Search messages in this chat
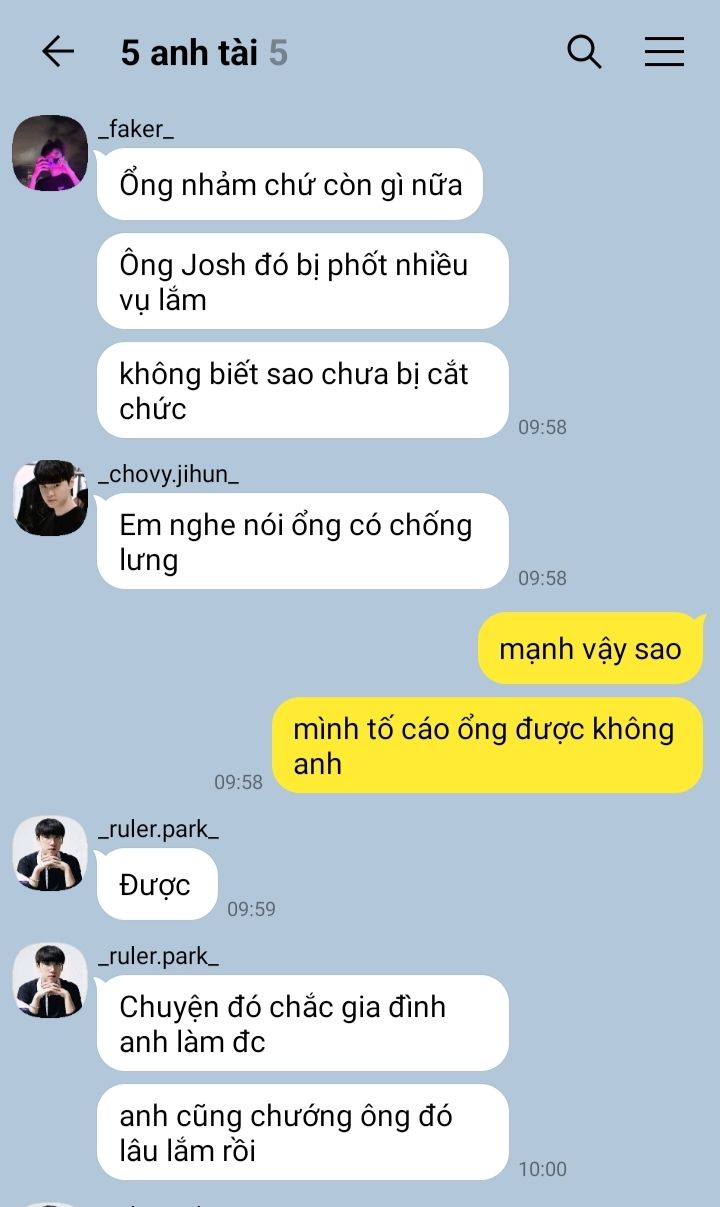This screenshot has height=1207, width=720. pos(584,52)
